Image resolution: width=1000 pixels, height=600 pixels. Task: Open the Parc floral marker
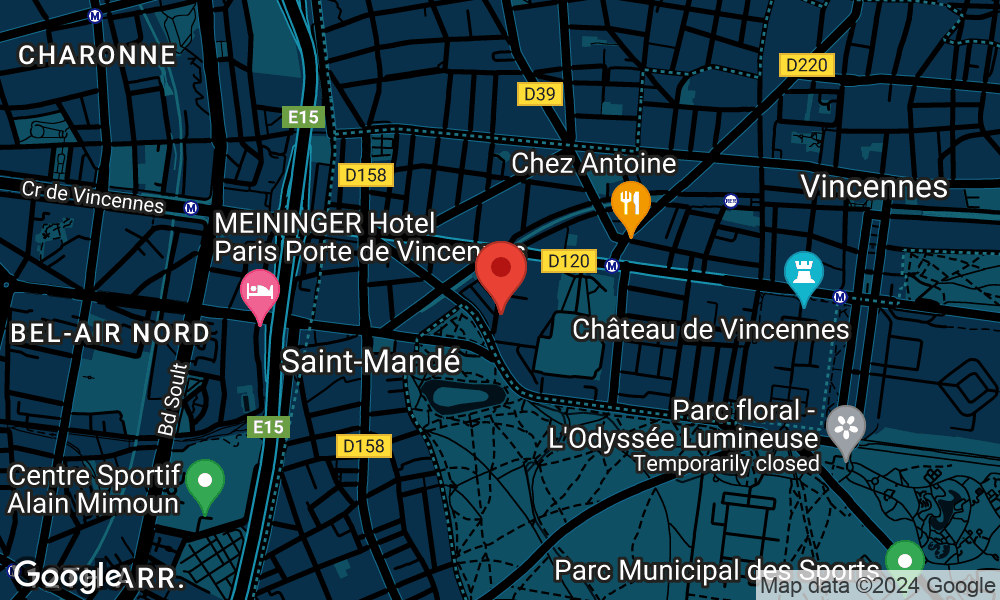846,427
